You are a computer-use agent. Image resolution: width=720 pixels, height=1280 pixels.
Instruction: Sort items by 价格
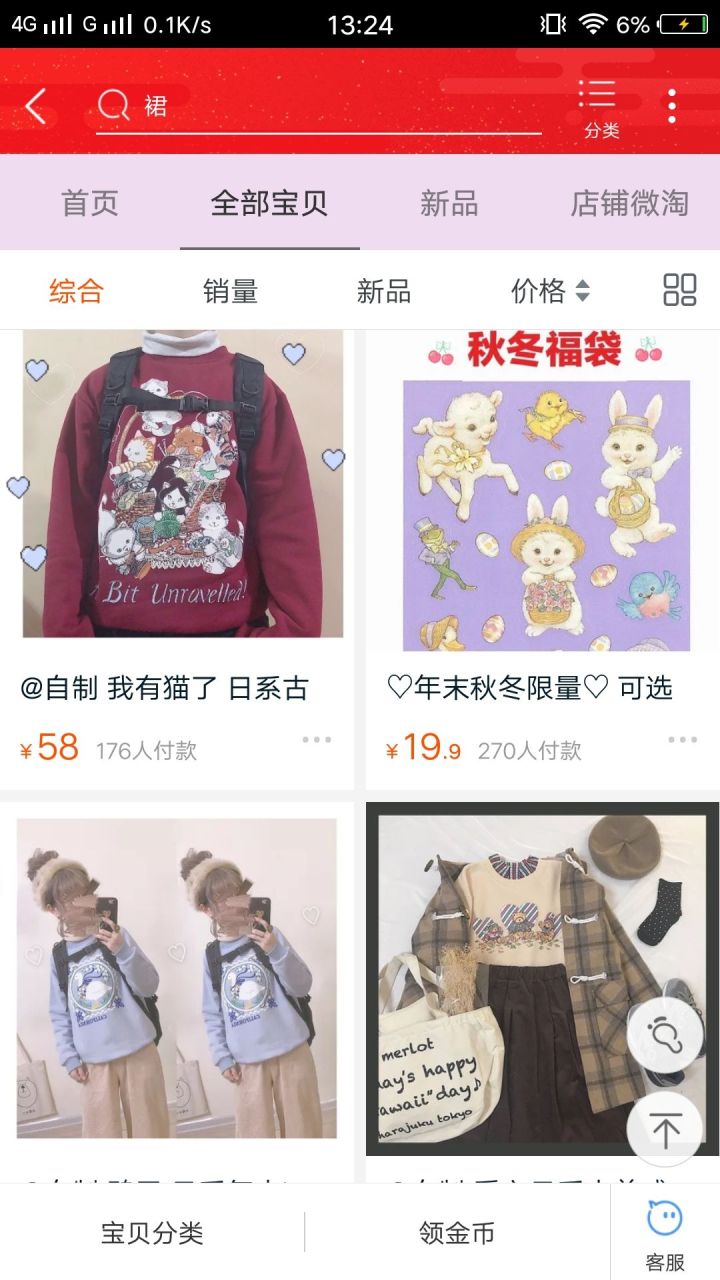click(x=550, y=291)
